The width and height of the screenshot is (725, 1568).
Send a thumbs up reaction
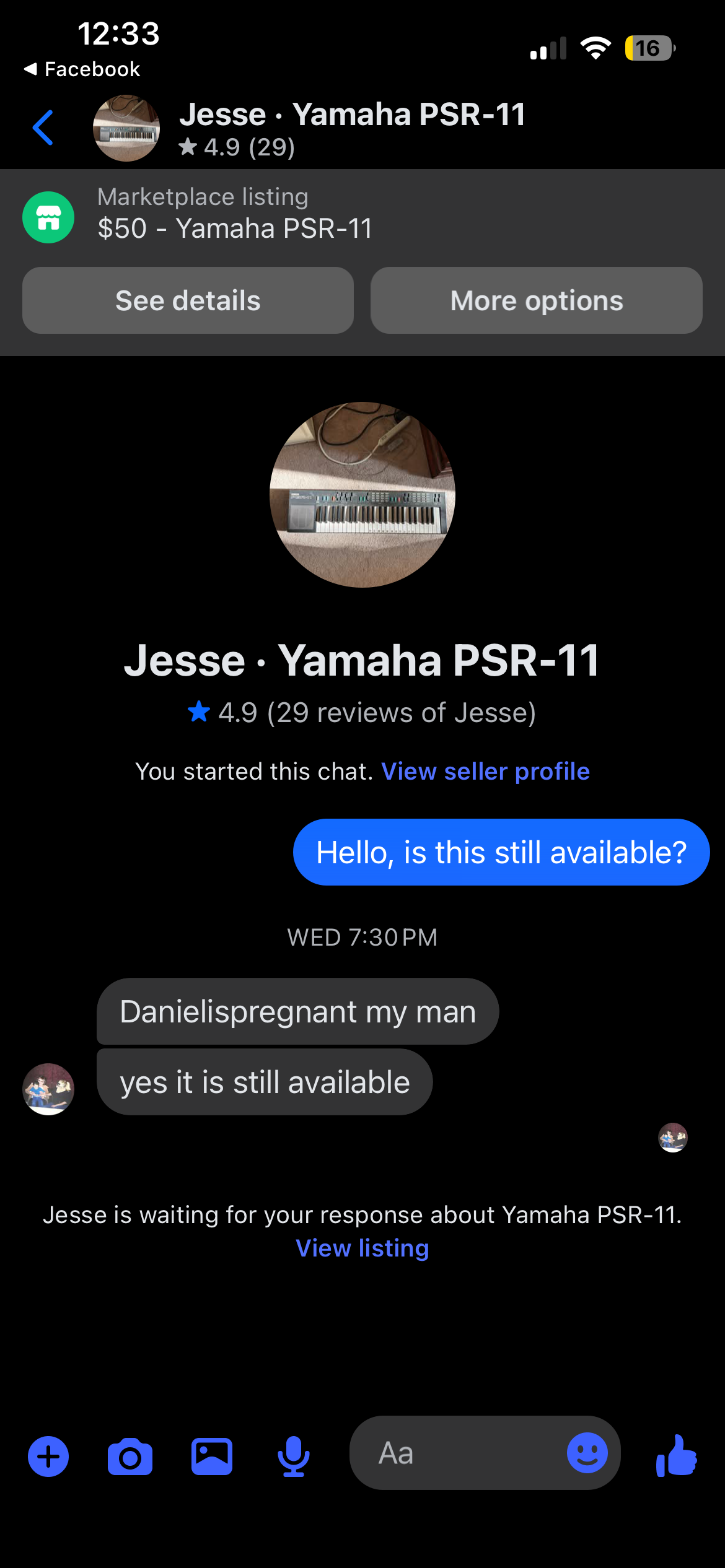(675, 1455)
